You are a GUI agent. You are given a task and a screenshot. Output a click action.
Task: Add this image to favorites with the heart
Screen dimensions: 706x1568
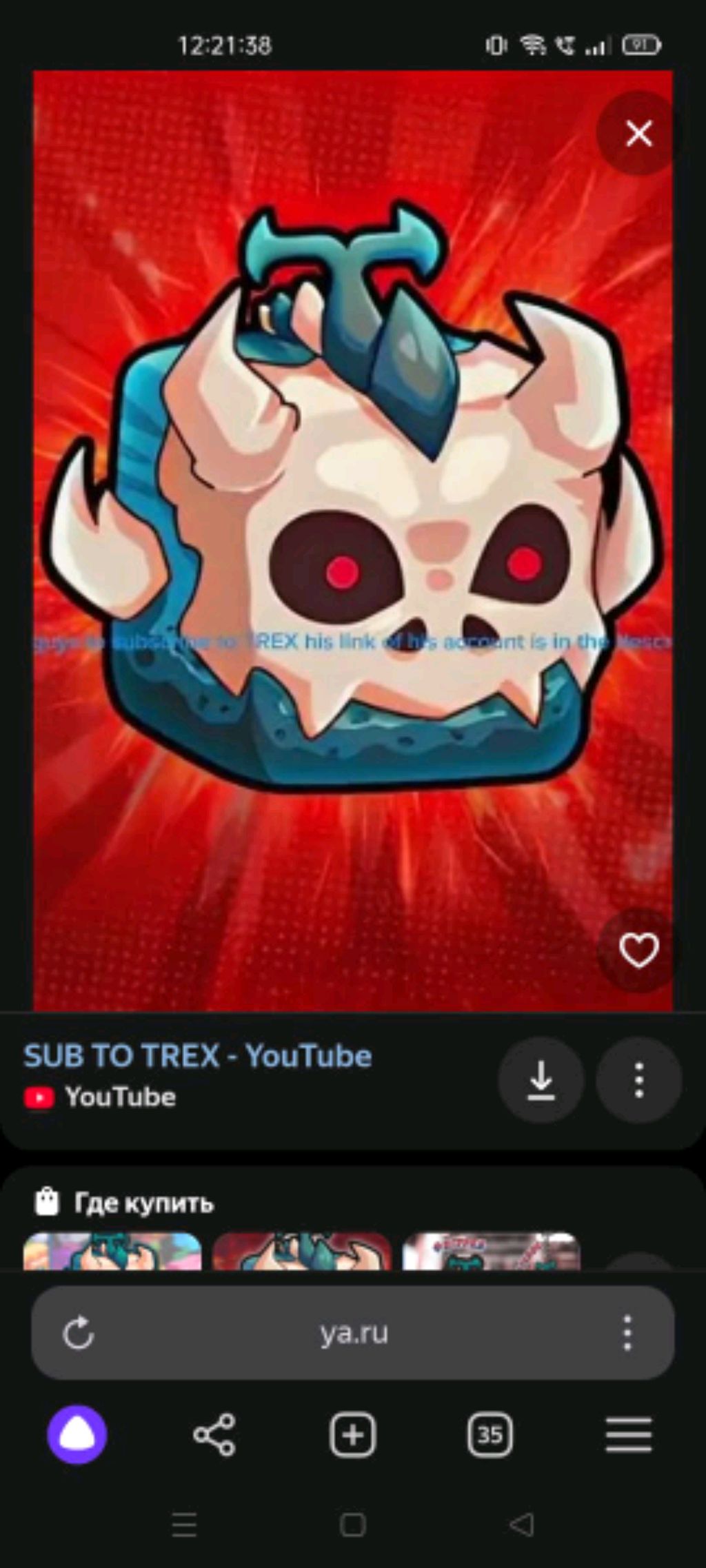(x=638, y=951)
